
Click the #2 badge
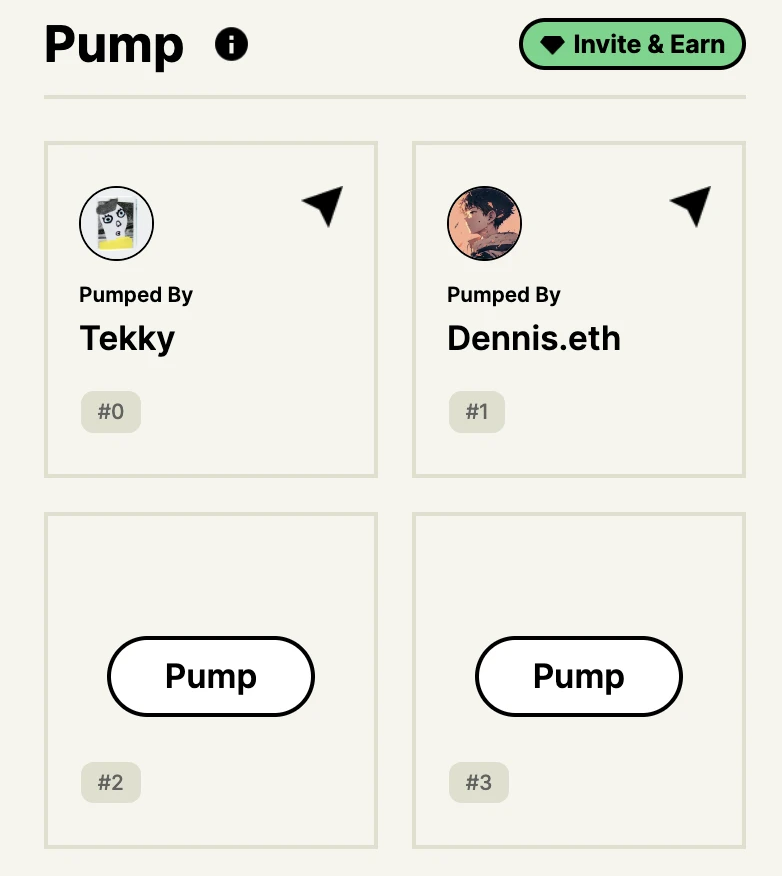pos(111,782)
